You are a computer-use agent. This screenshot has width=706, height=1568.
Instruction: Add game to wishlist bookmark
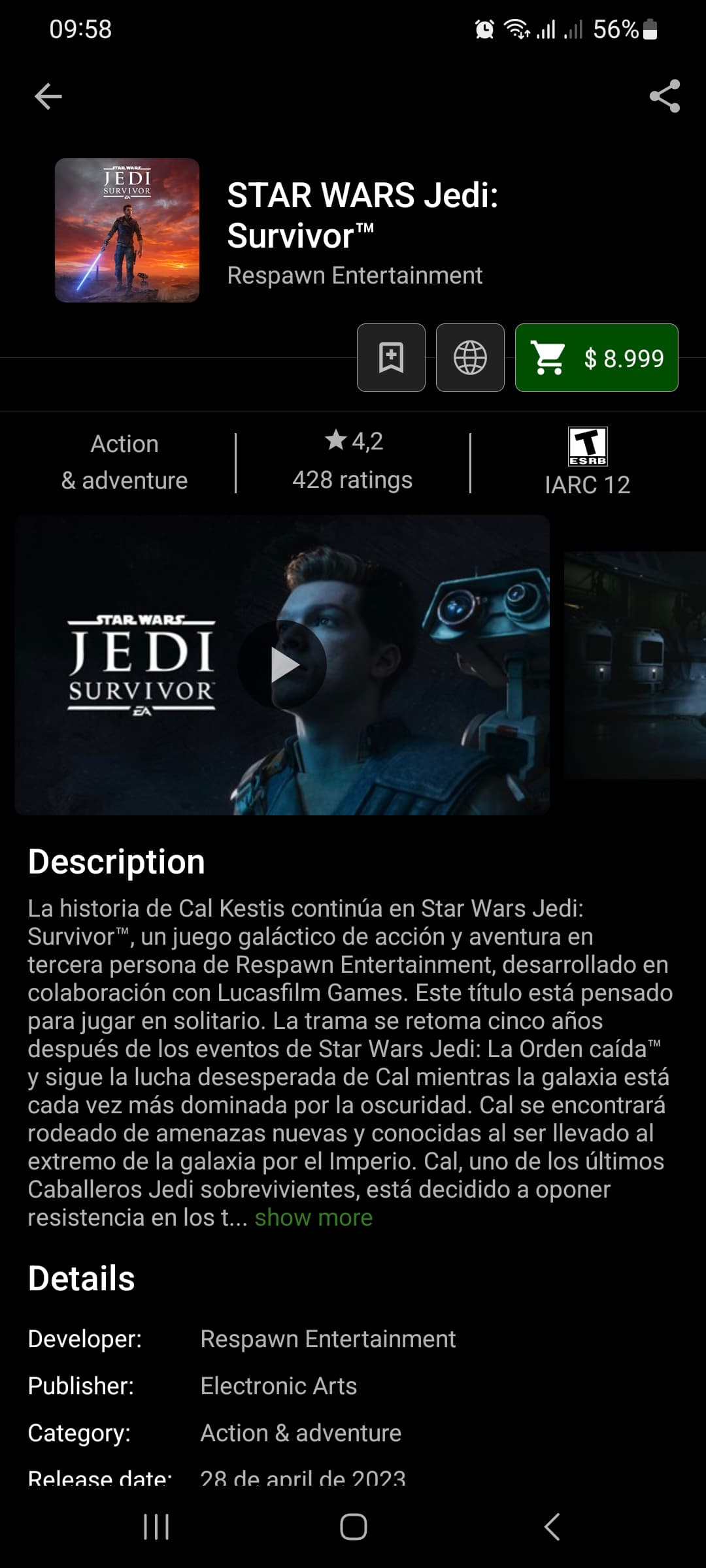pos(391,358)
